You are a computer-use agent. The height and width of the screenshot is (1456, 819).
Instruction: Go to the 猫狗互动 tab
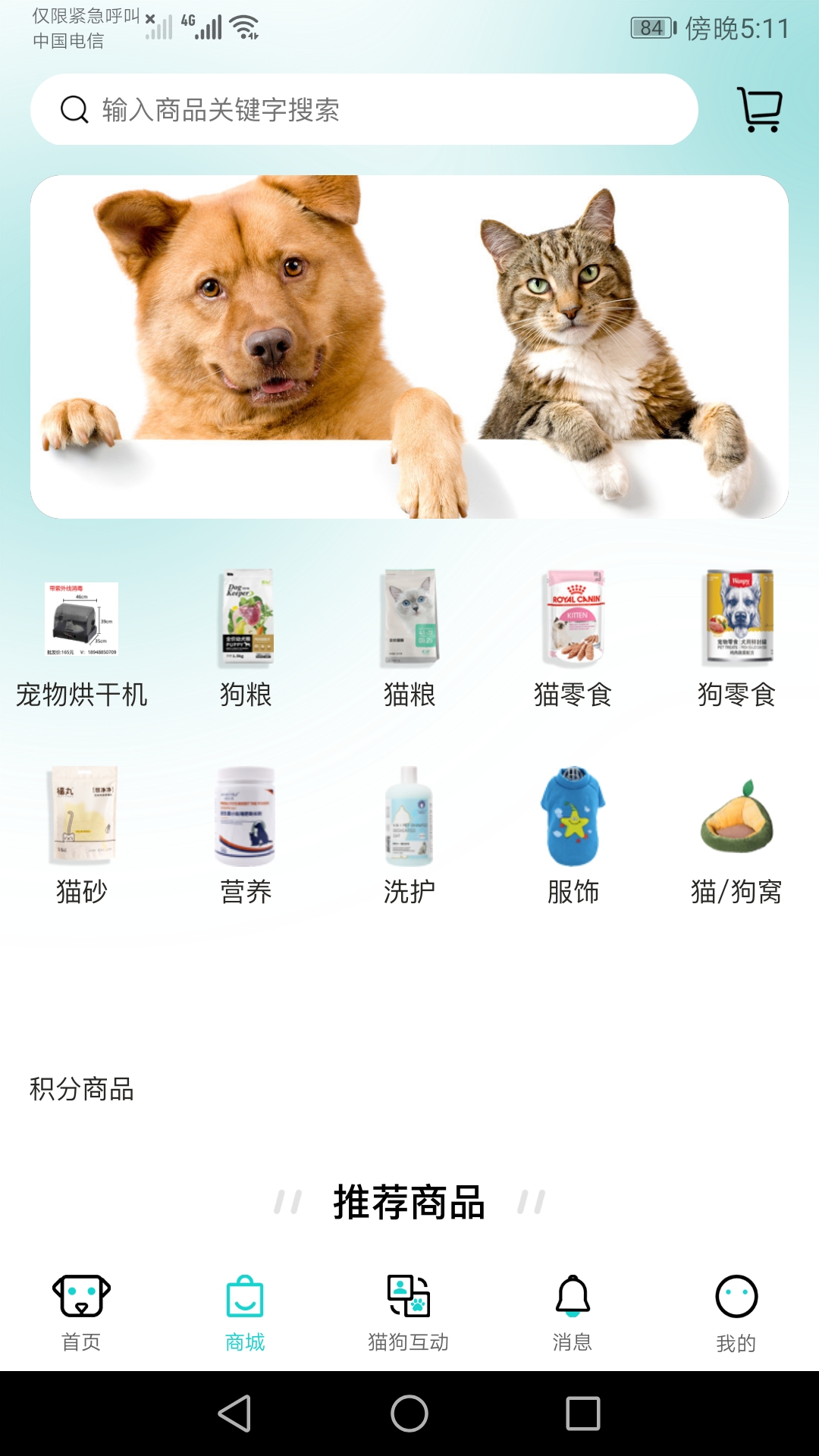[409, 1313]
